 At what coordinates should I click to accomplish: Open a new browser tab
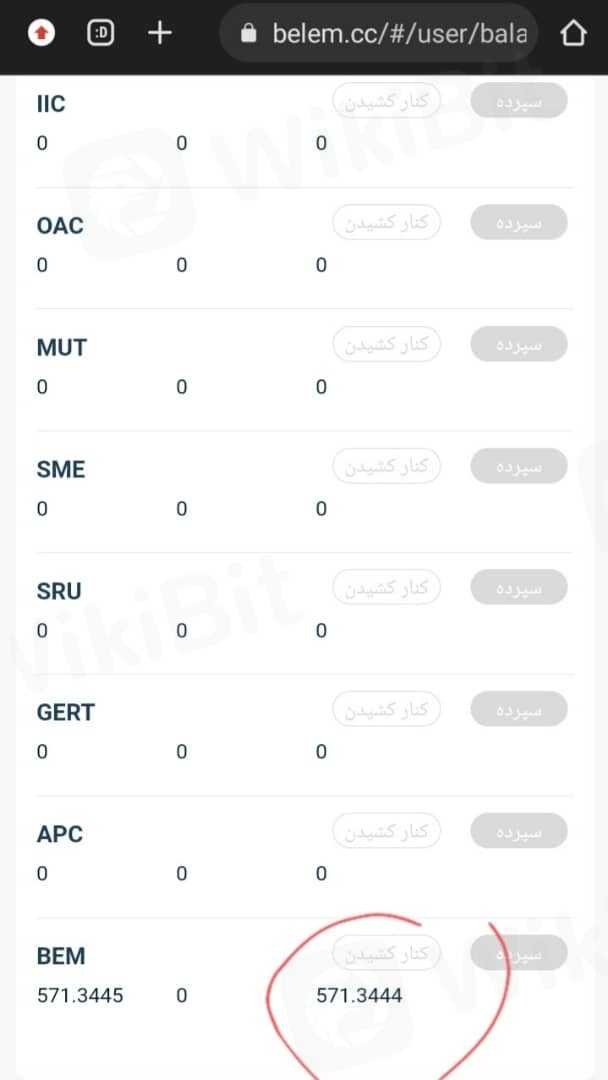coord(160,33)
